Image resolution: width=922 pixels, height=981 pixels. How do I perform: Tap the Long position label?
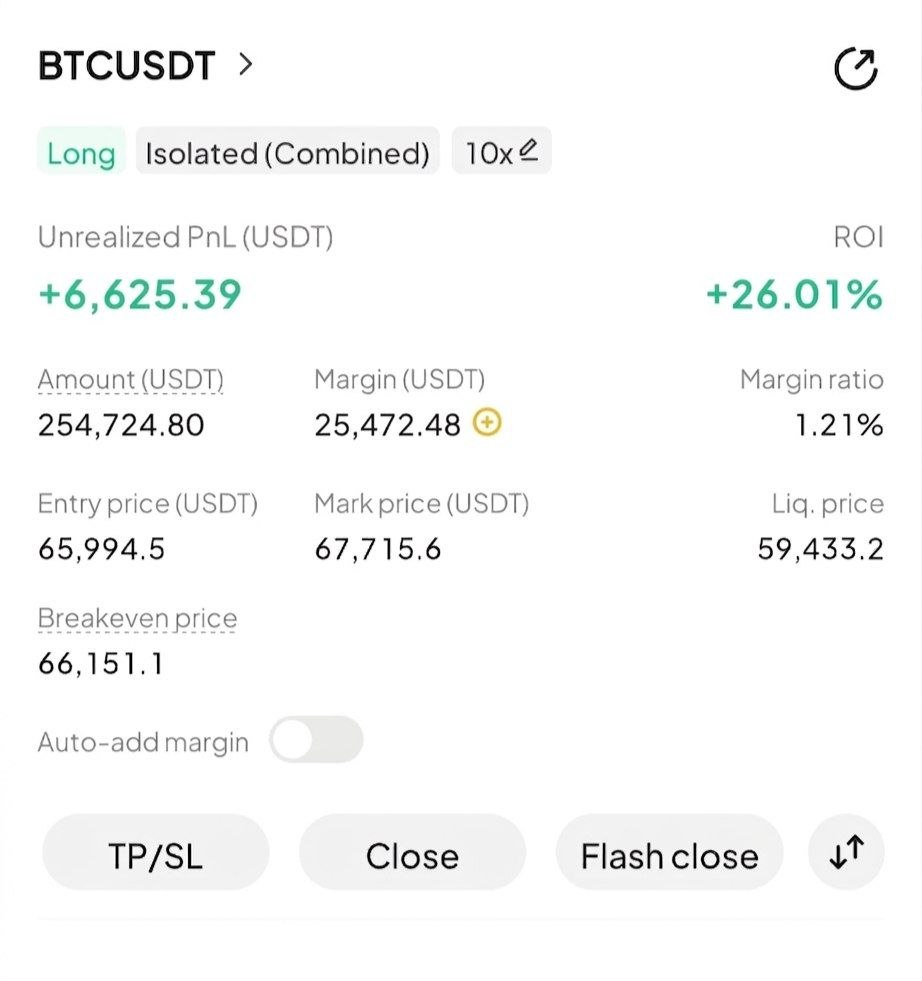(80, 153)
